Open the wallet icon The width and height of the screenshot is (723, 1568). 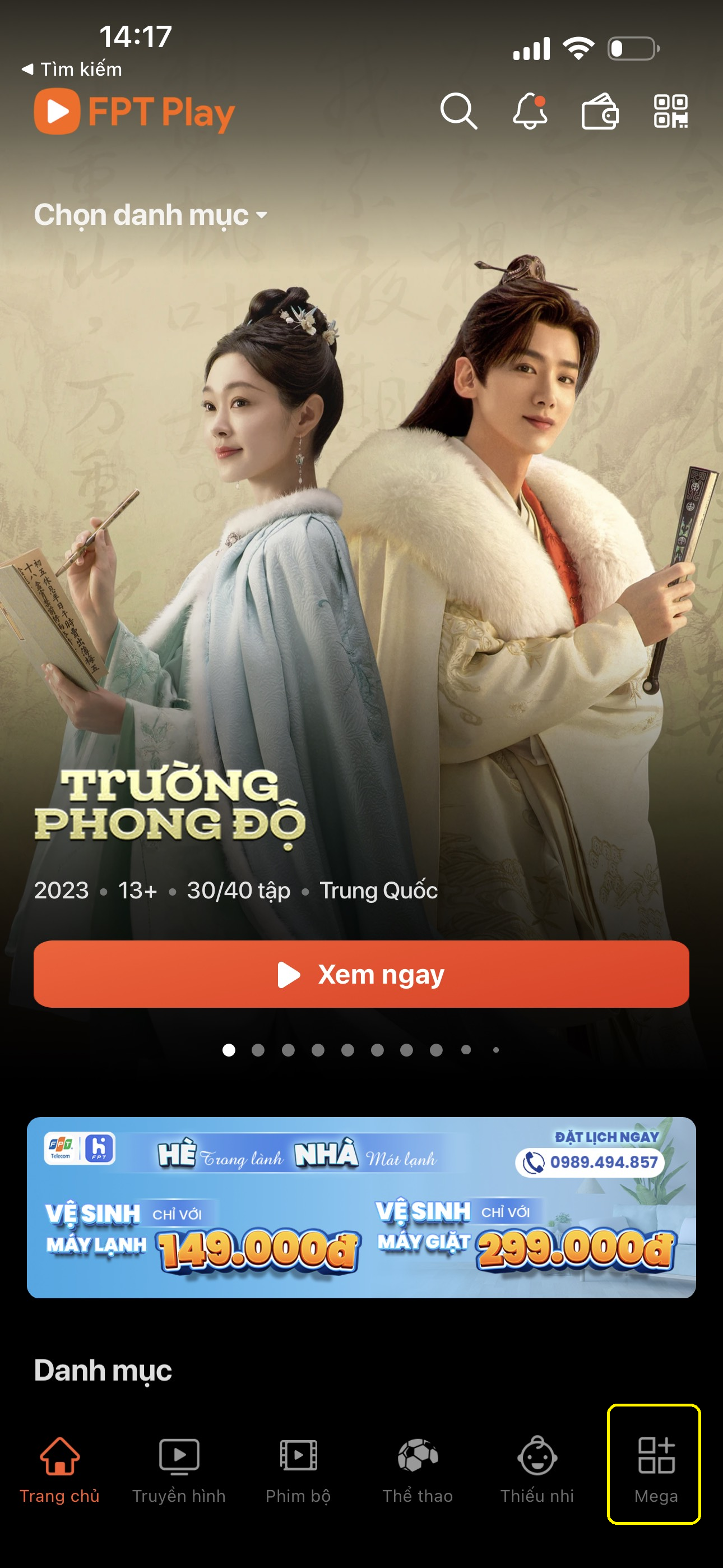tap(600, 111)
